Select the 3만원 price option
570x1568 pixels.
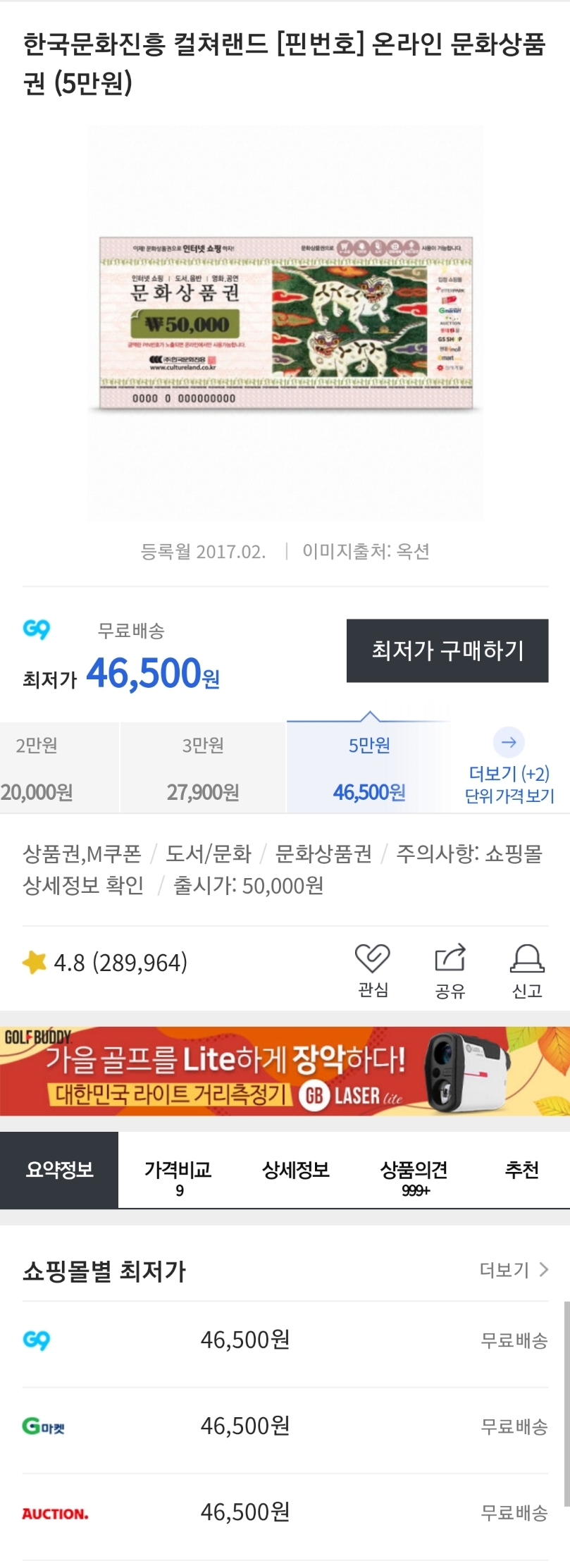[x=203, y=768]
